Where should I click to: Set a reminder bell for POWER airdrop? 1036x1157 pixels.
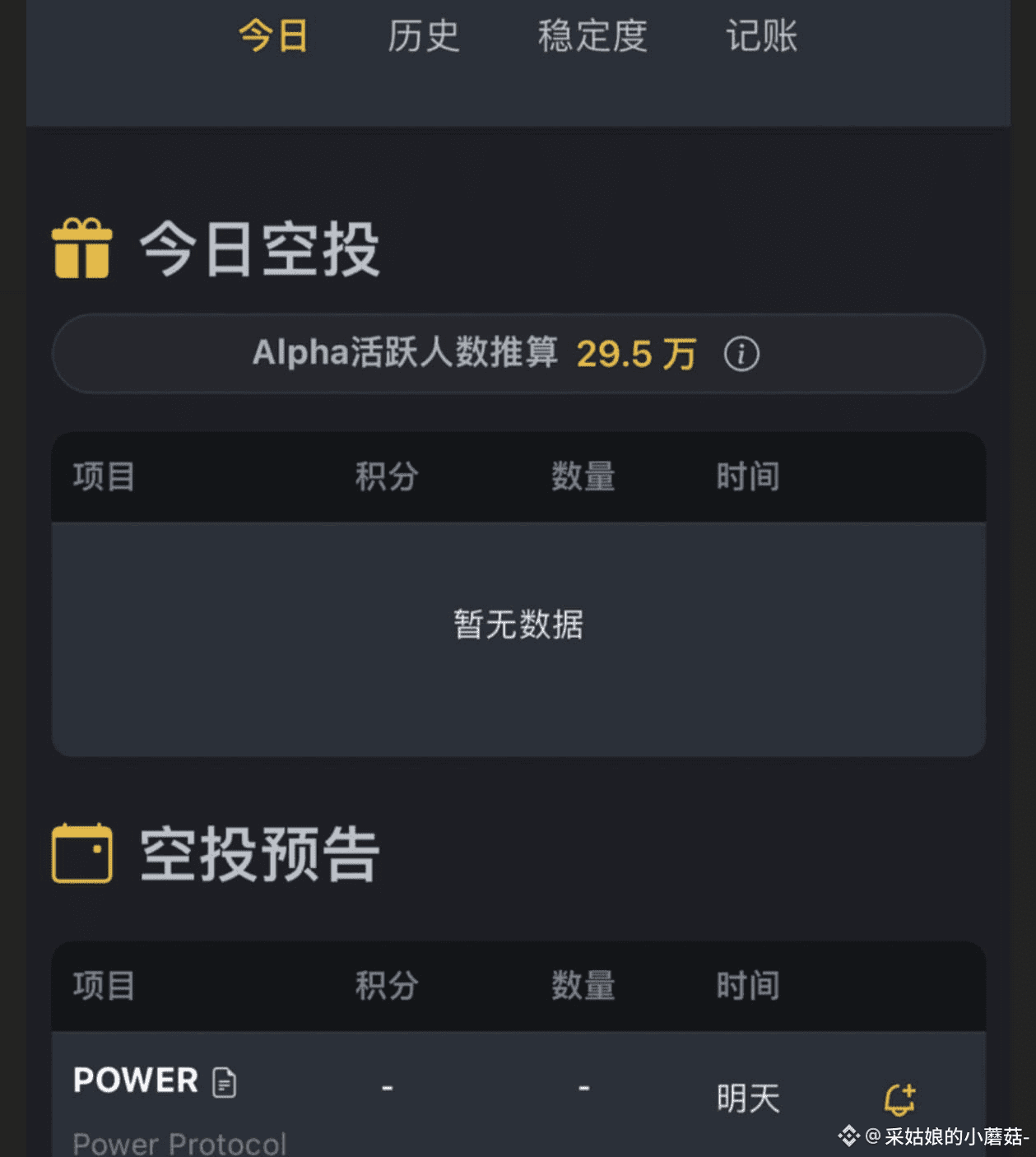pyautogui.click(x=899, y=1099)
